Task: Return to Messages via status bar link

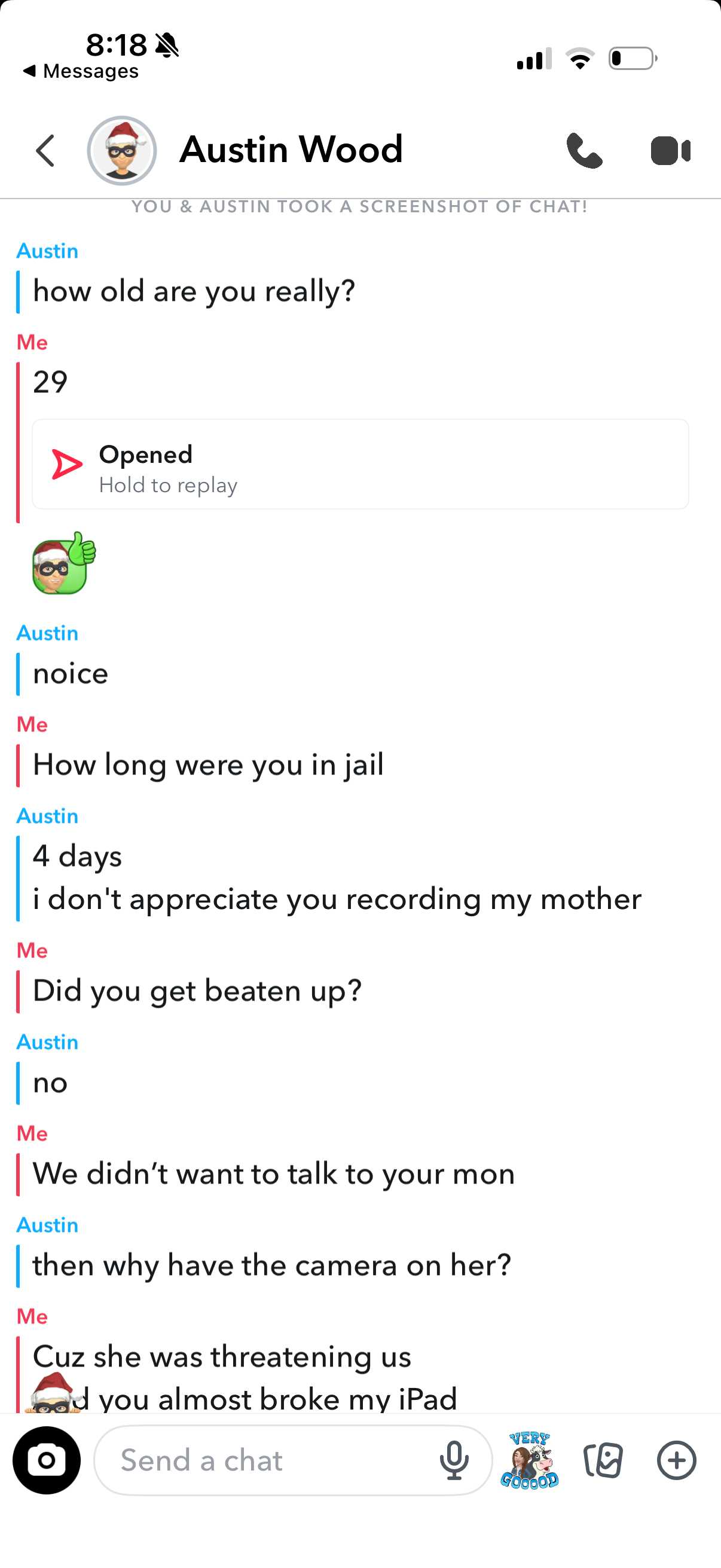Action: [x=81, y=71]
